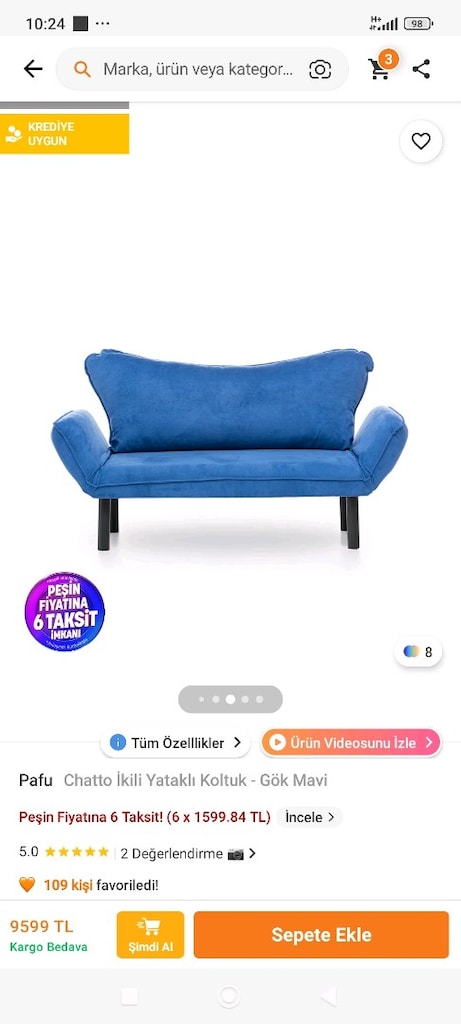
Task: Search by photo with the camera icon
Action: (320, 69)
